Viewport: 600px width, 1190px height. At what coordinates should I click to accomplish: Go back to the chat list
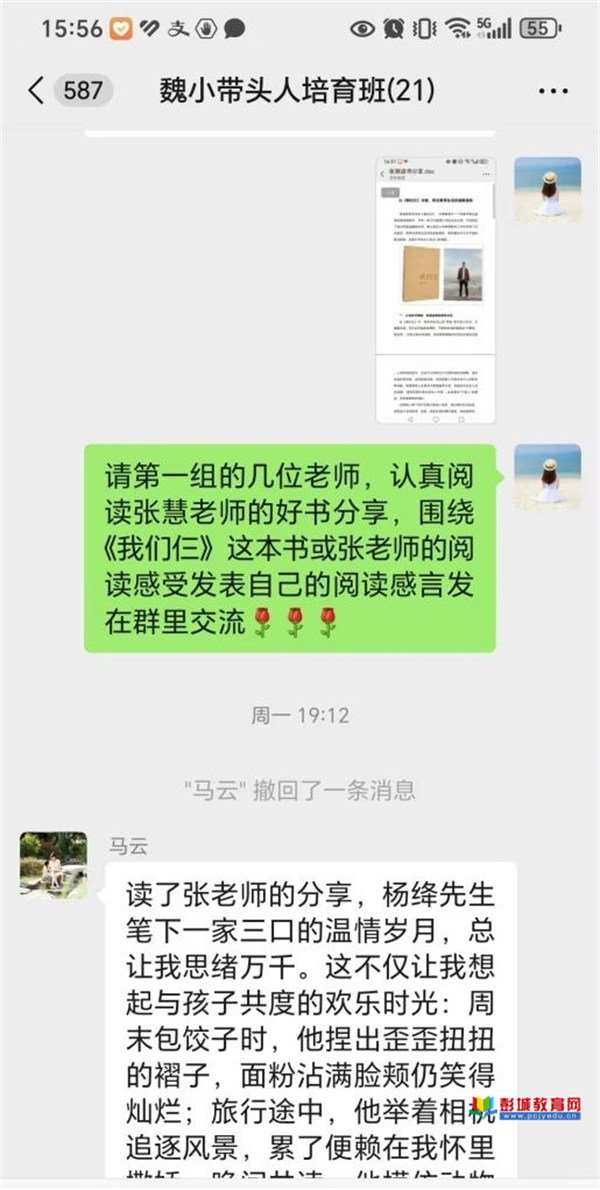click(x=37, y=91)
